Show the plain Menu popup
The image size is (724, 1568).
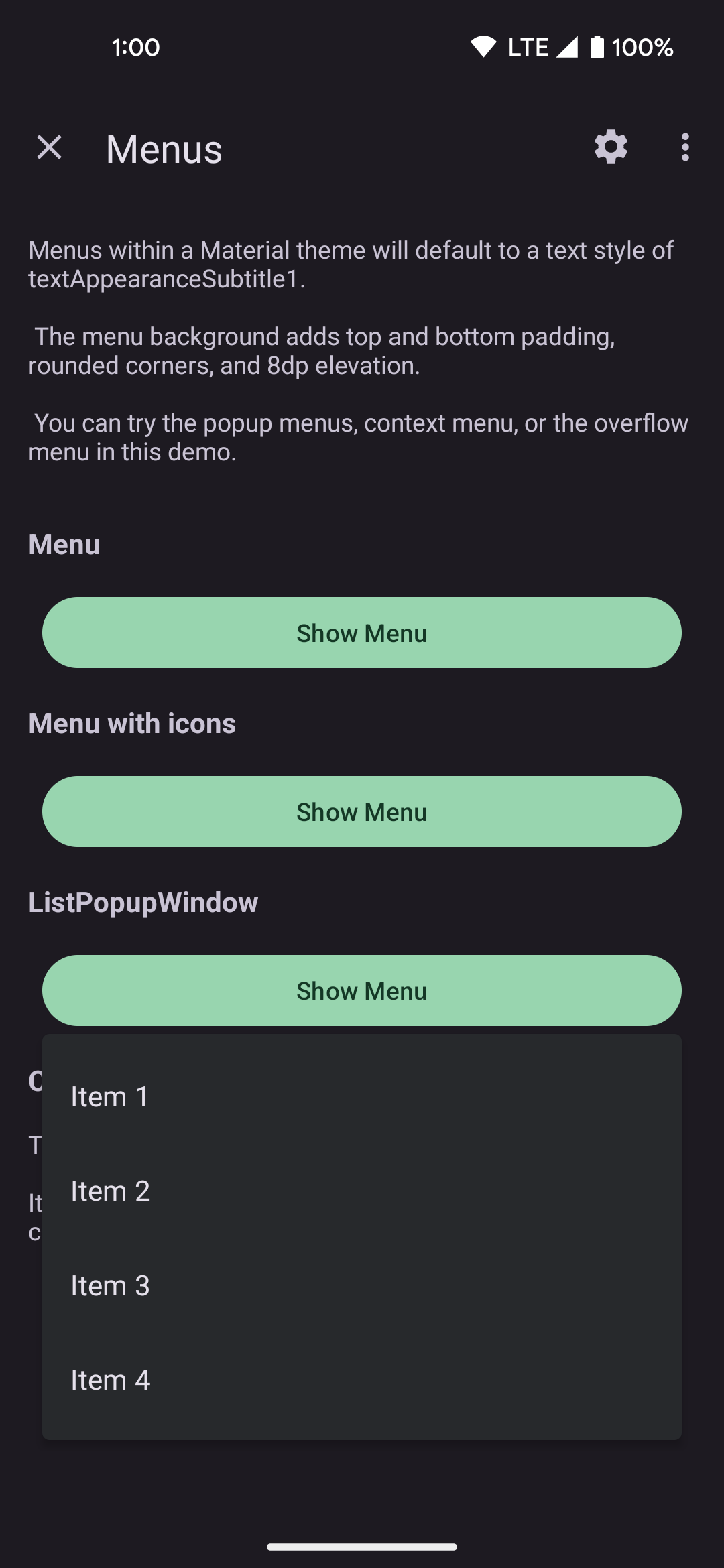click(x=362, y=632)
